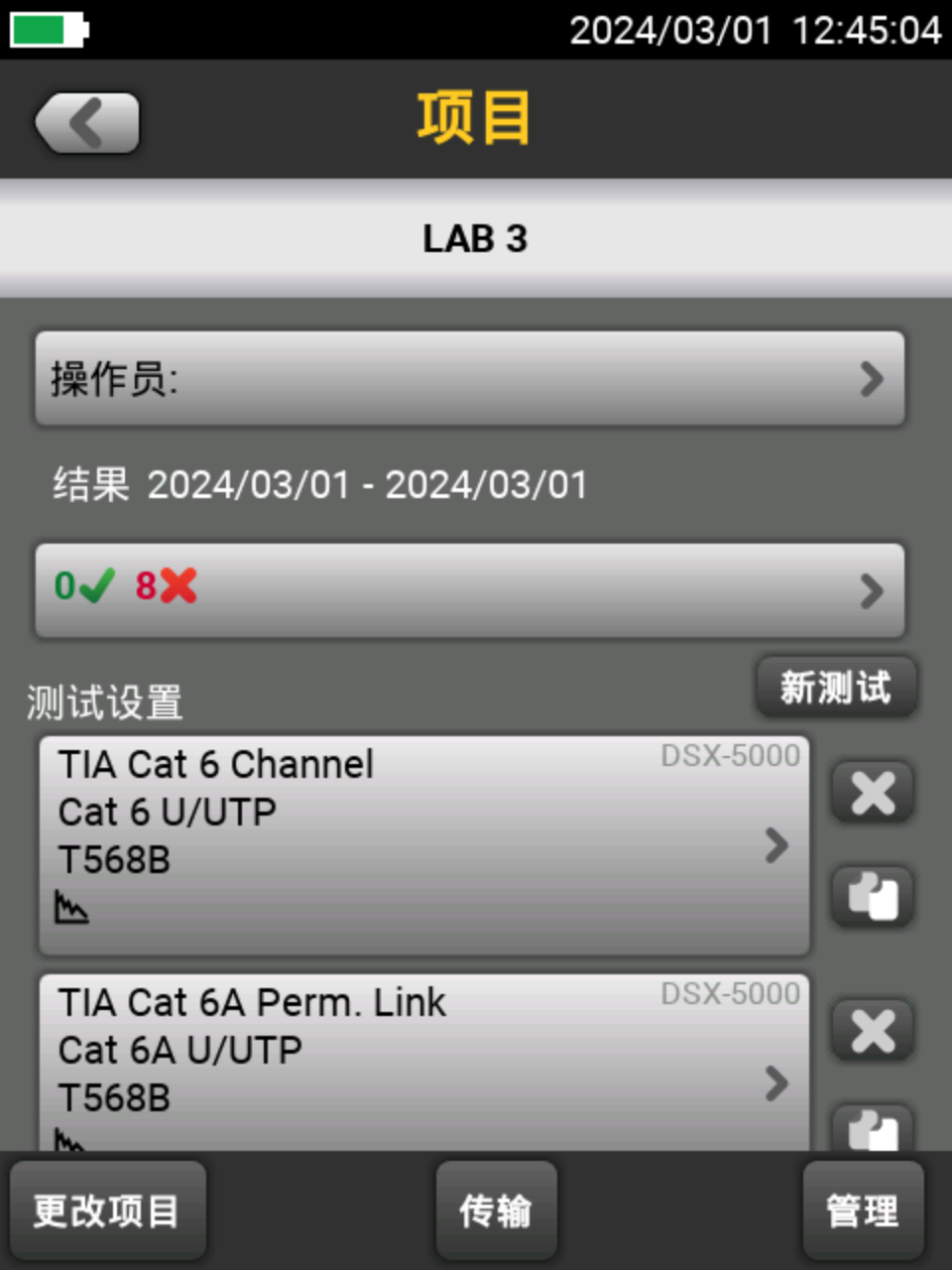The height and width of the screenshot is (1270, 952).
Task: Tap the 新测试 new test button
Action: click(835, 687)
